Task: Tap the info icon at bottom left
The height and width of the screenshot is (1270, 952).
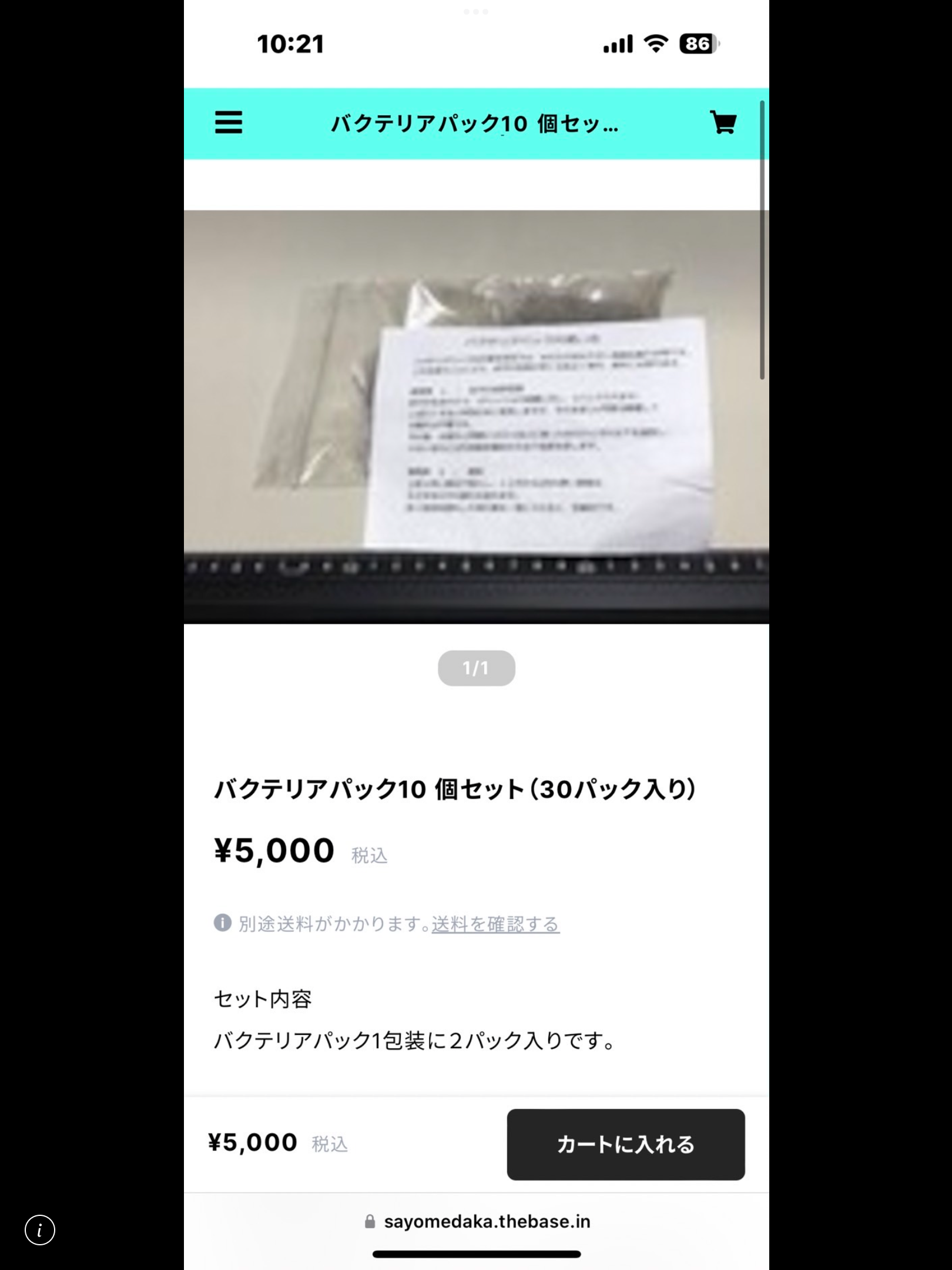Action: 40,1230
